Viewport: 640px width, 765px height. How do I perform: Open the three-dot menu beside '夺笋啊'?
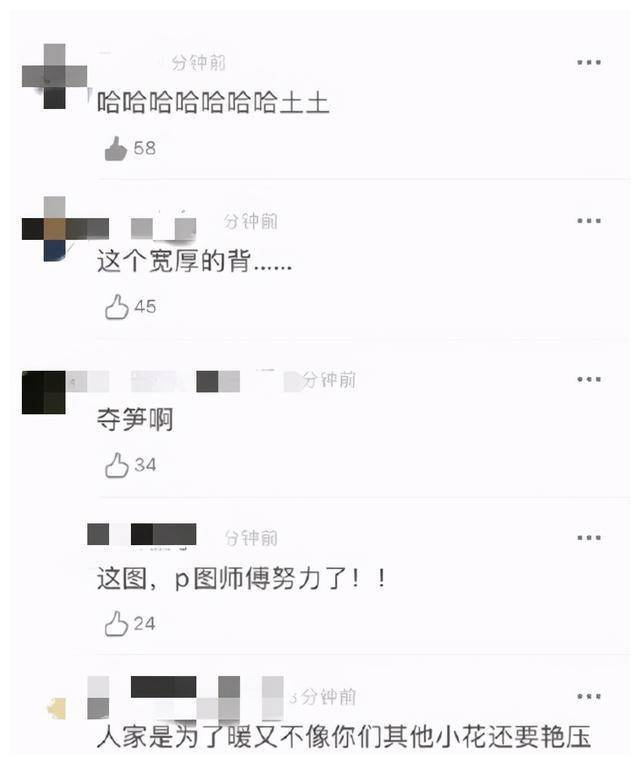[x=588, y=379]
